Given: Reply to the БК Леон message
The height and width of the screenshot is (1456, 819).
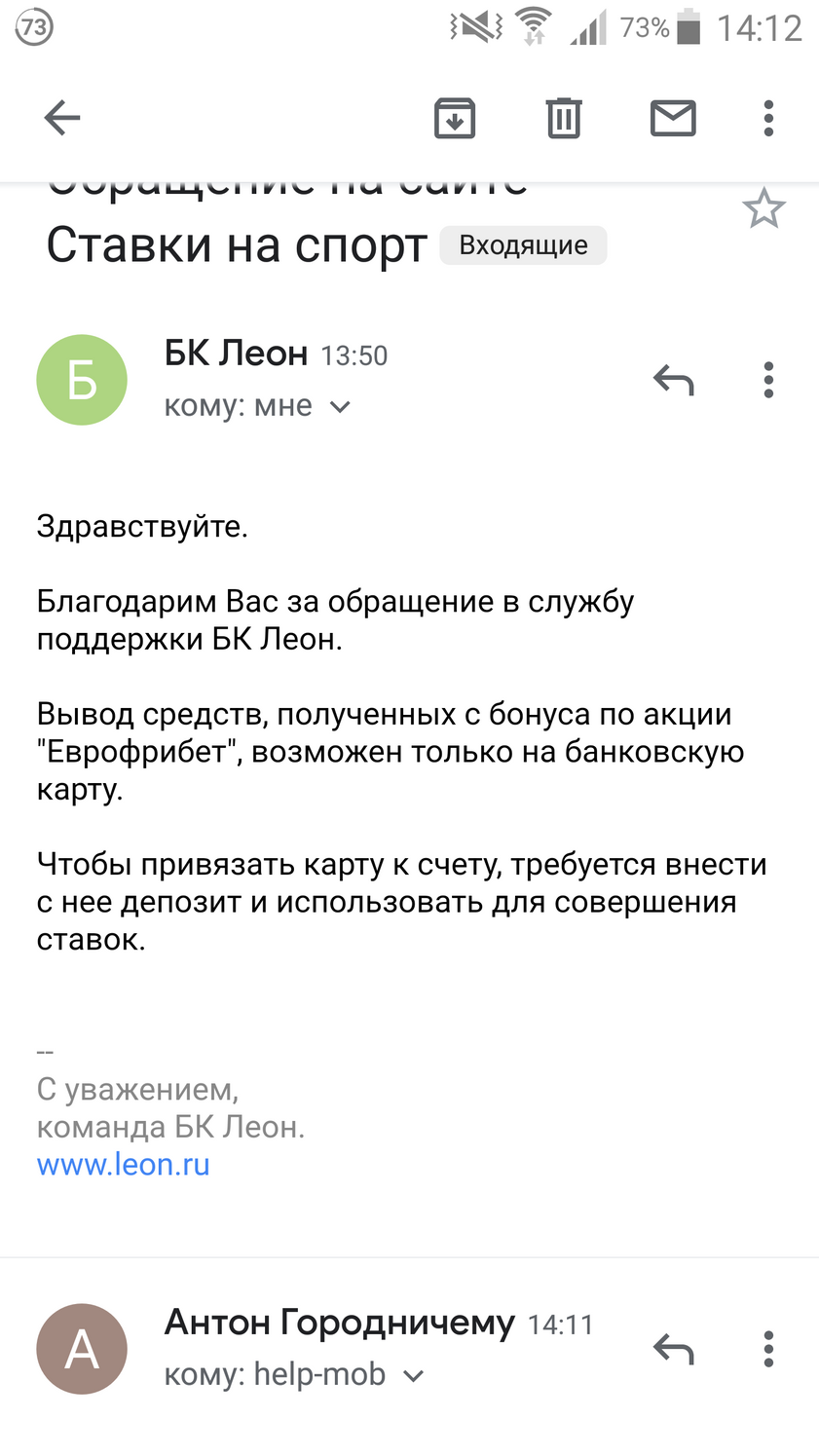Looking at the screenshot, I should coord(673,380).
